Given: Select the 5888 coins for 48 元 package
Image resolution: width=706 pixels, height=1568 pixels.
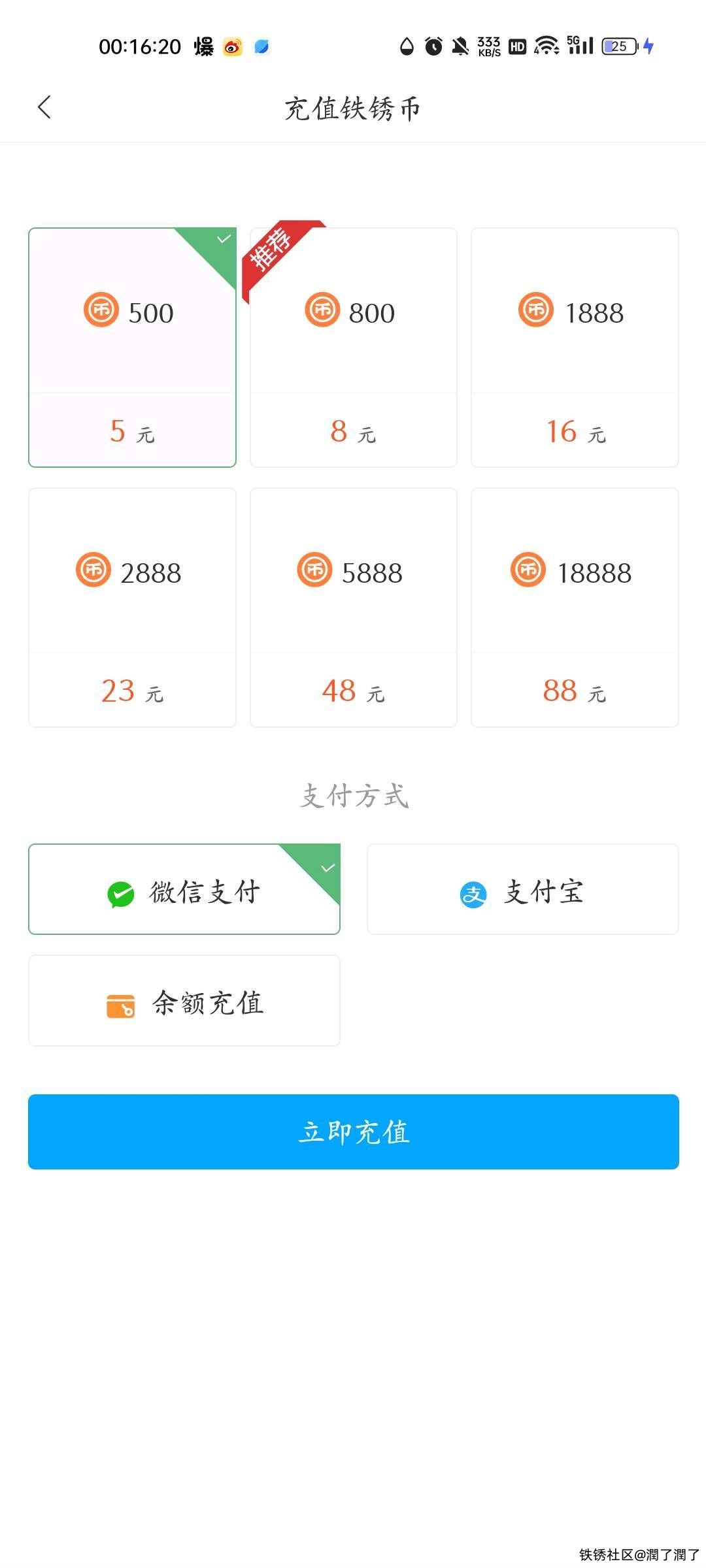Looking at the screenshot, I should click(x=353, y=608).
